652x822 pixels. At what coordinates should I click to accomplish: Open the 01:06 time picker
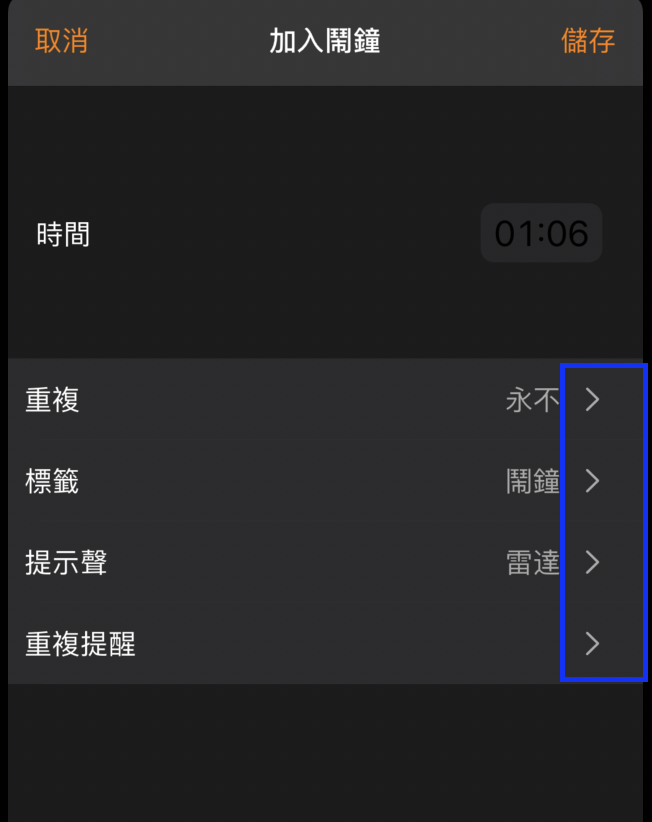click(541, 234)
